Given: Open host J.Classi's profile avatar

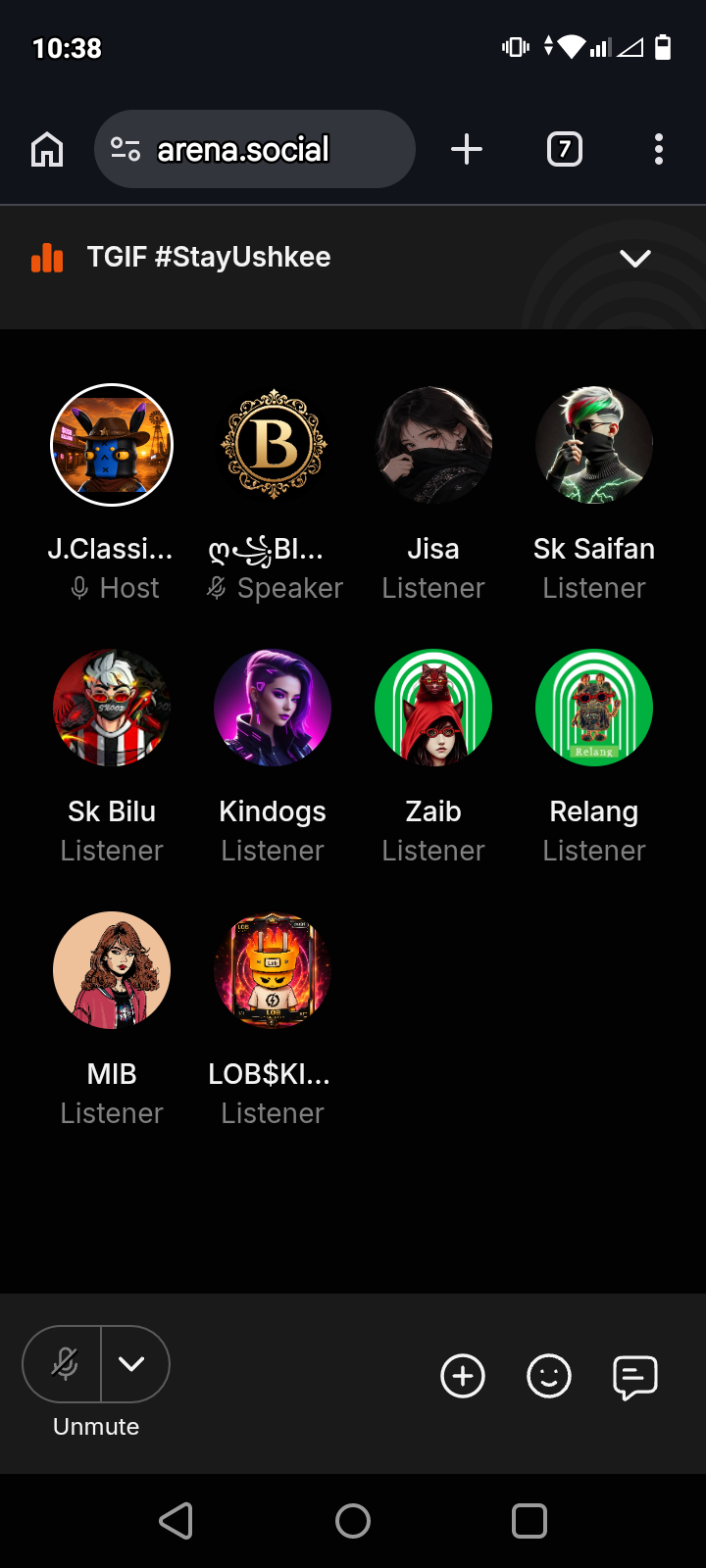Looking at the screenshot, I should point(112,445).
